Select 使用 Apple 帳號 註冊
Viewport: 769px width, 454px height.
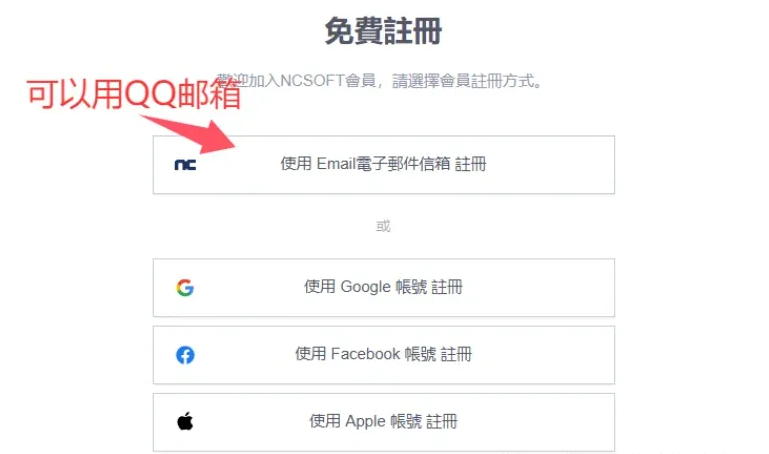383,422
